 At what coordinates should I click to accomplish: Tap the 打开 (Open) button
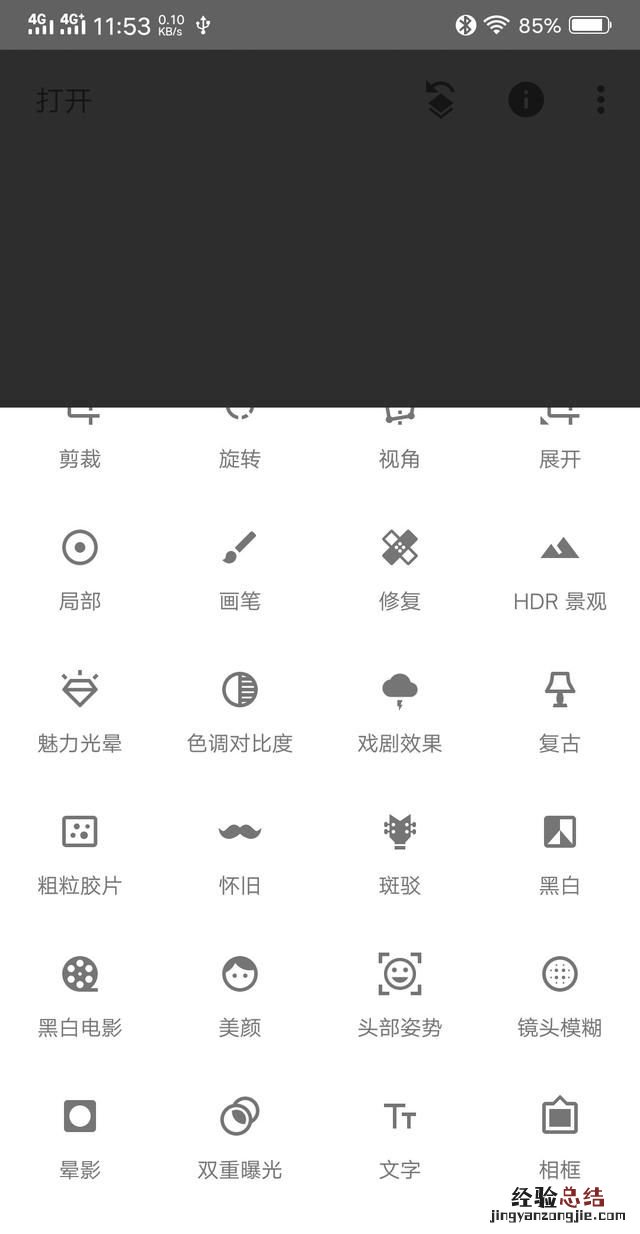point(64,101)
